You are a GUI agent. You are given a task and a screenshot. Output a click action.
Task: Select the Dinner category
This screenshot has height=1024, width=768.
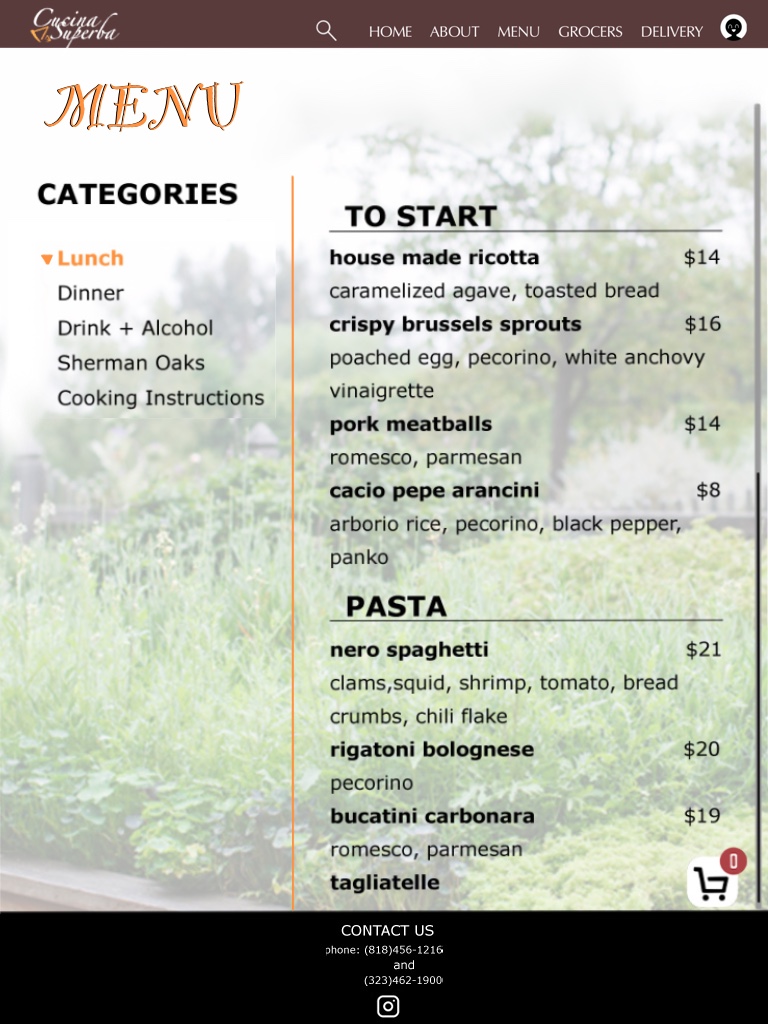pos(90,293)
